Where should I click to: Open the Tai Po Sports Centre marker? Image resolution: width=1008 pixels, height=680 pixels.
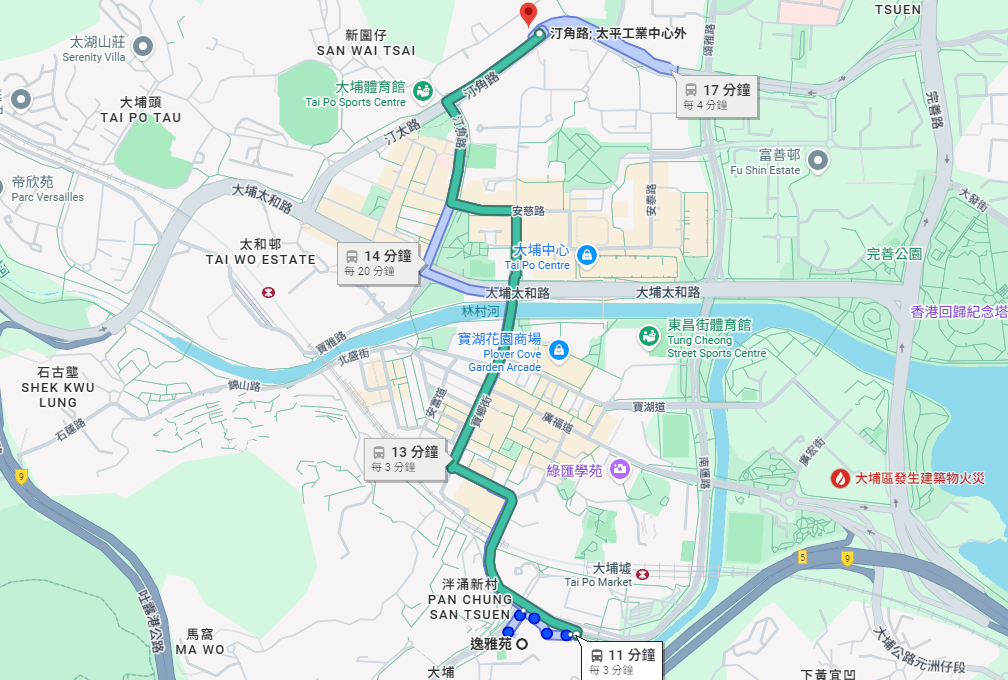423,90
